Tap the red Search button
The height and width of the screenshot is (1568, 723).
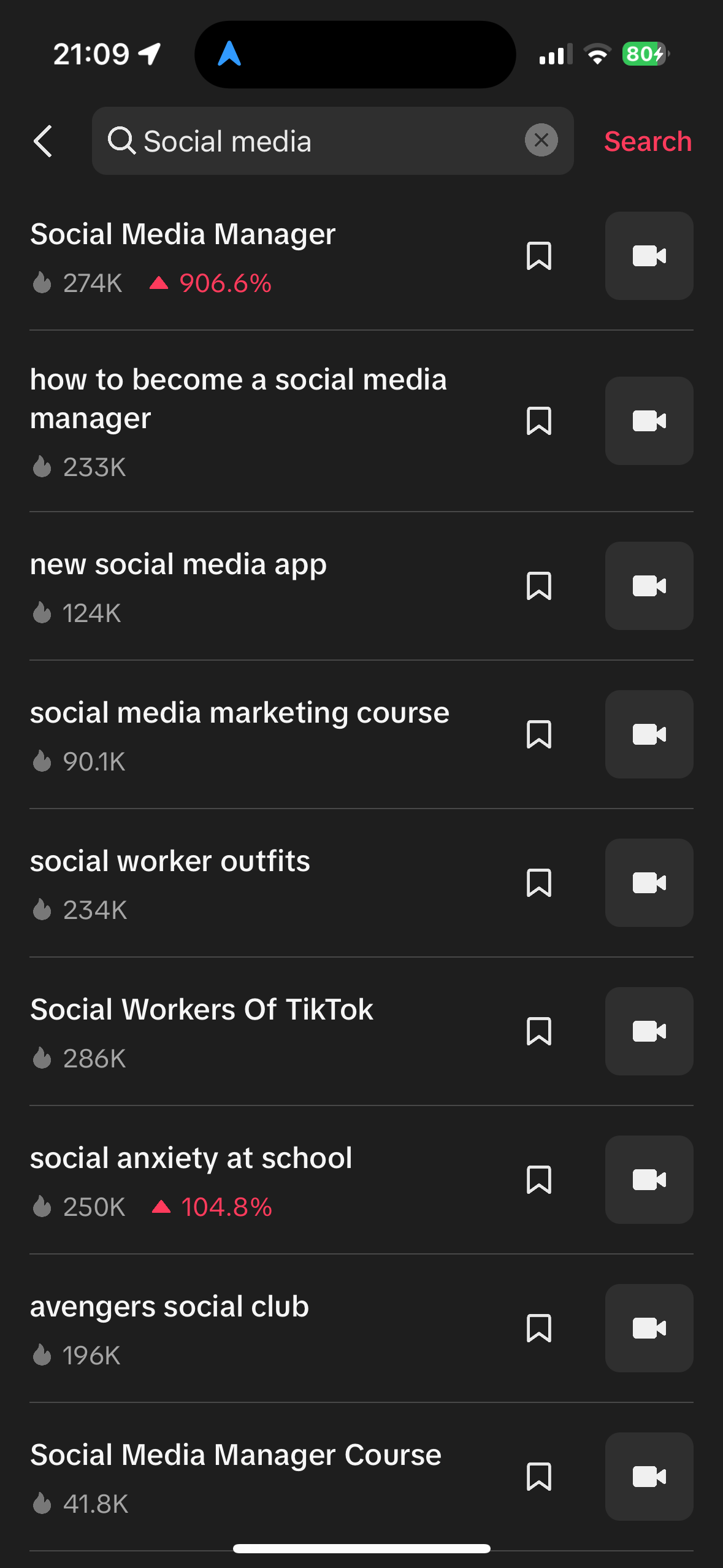click(648, 141)
